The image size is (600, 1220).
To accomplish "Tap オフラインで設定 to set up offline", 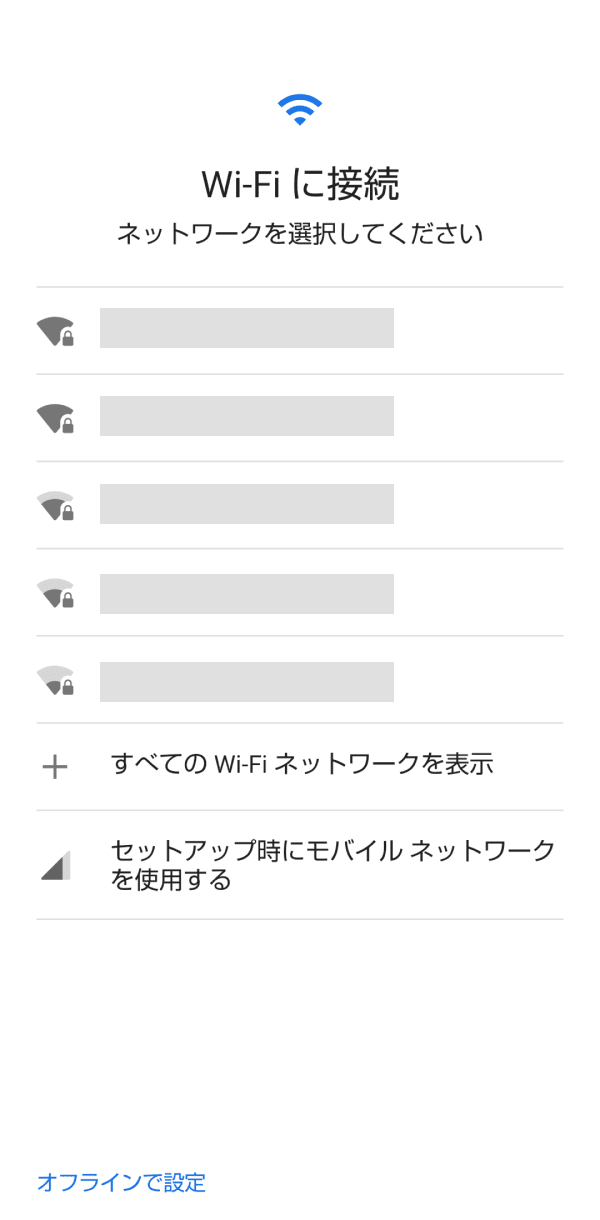I will coord(121,1183).
